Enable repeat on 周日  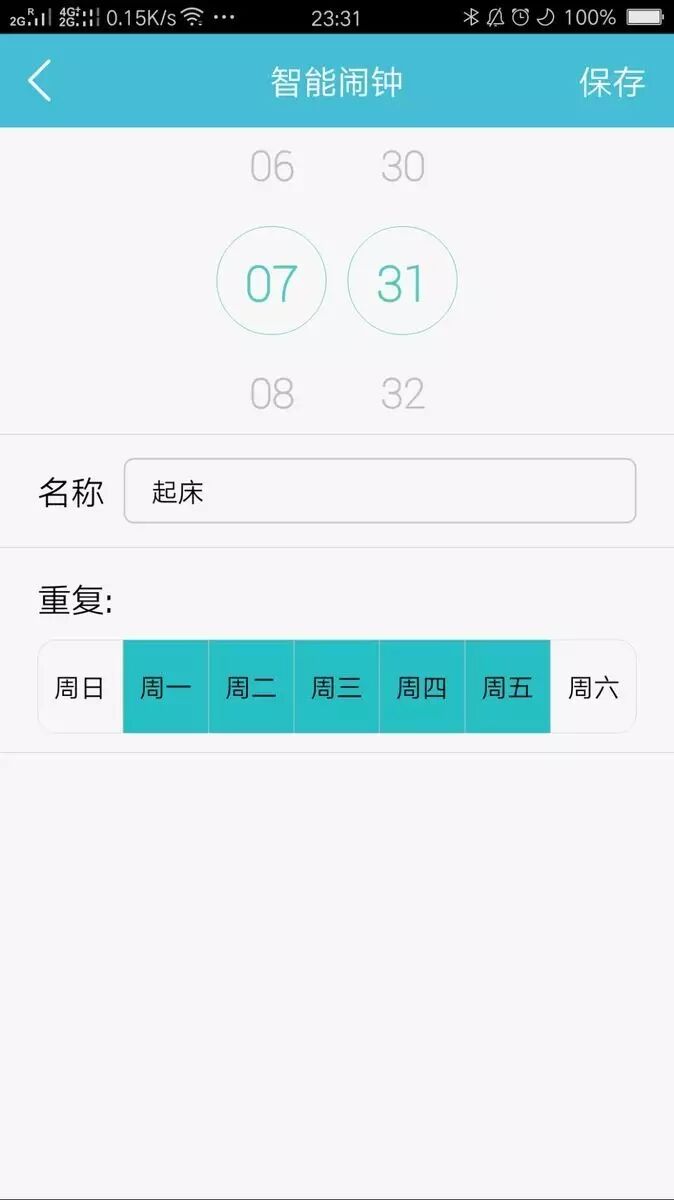pos(80,687)
